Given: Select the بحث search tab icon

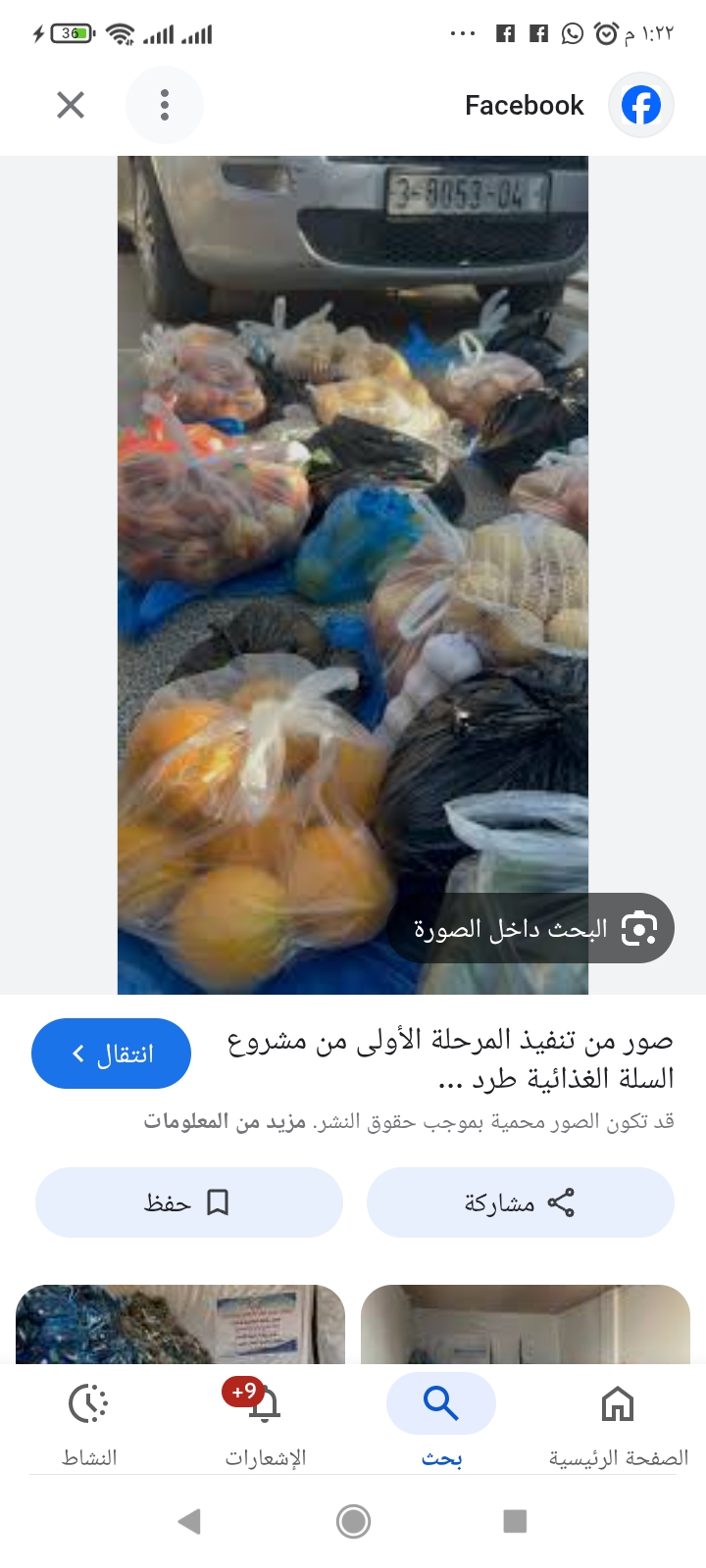Looking at the screenshot, I should (440, 1402).
